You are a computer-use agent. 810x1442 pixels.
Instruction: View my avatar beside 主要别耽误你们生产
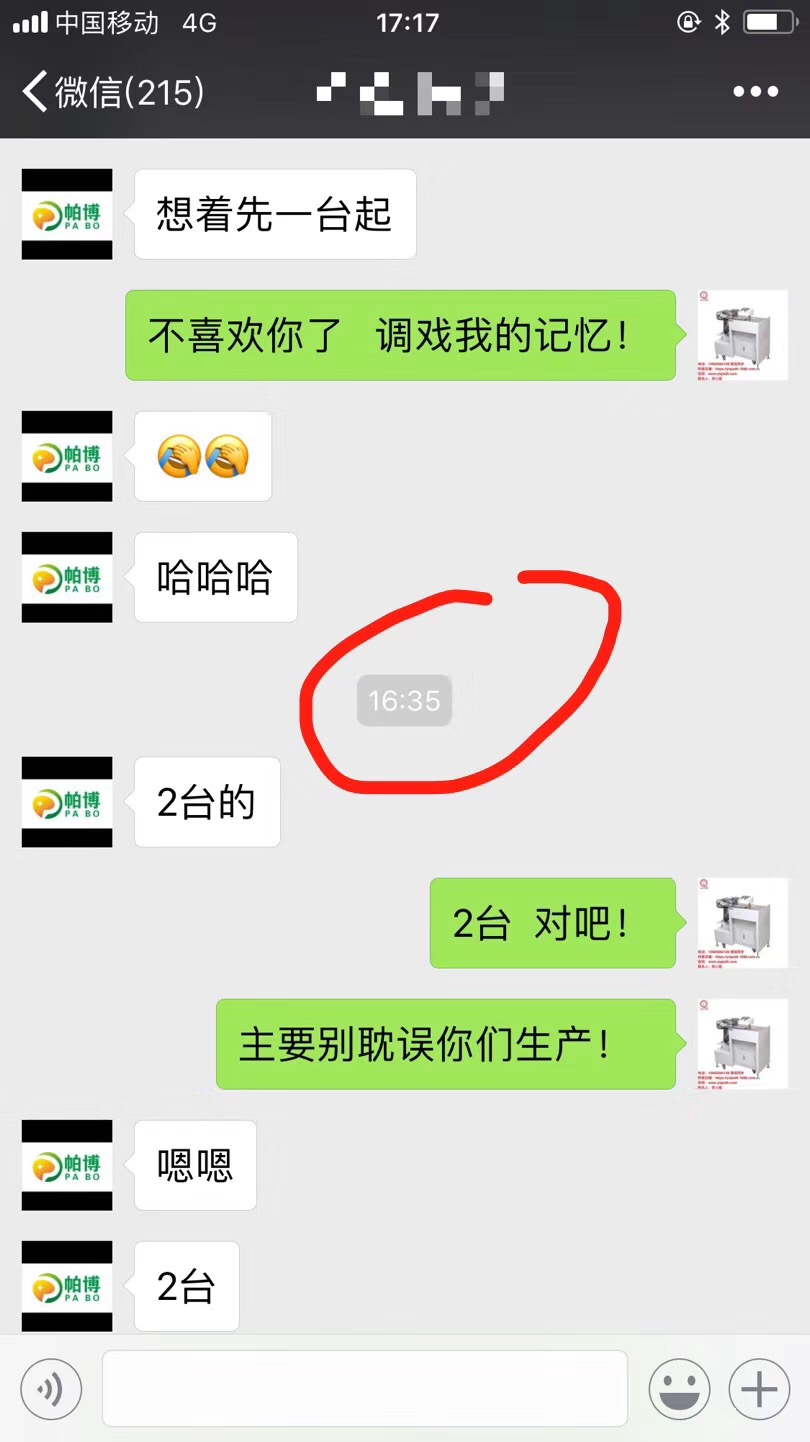(x=741, y=1044)
